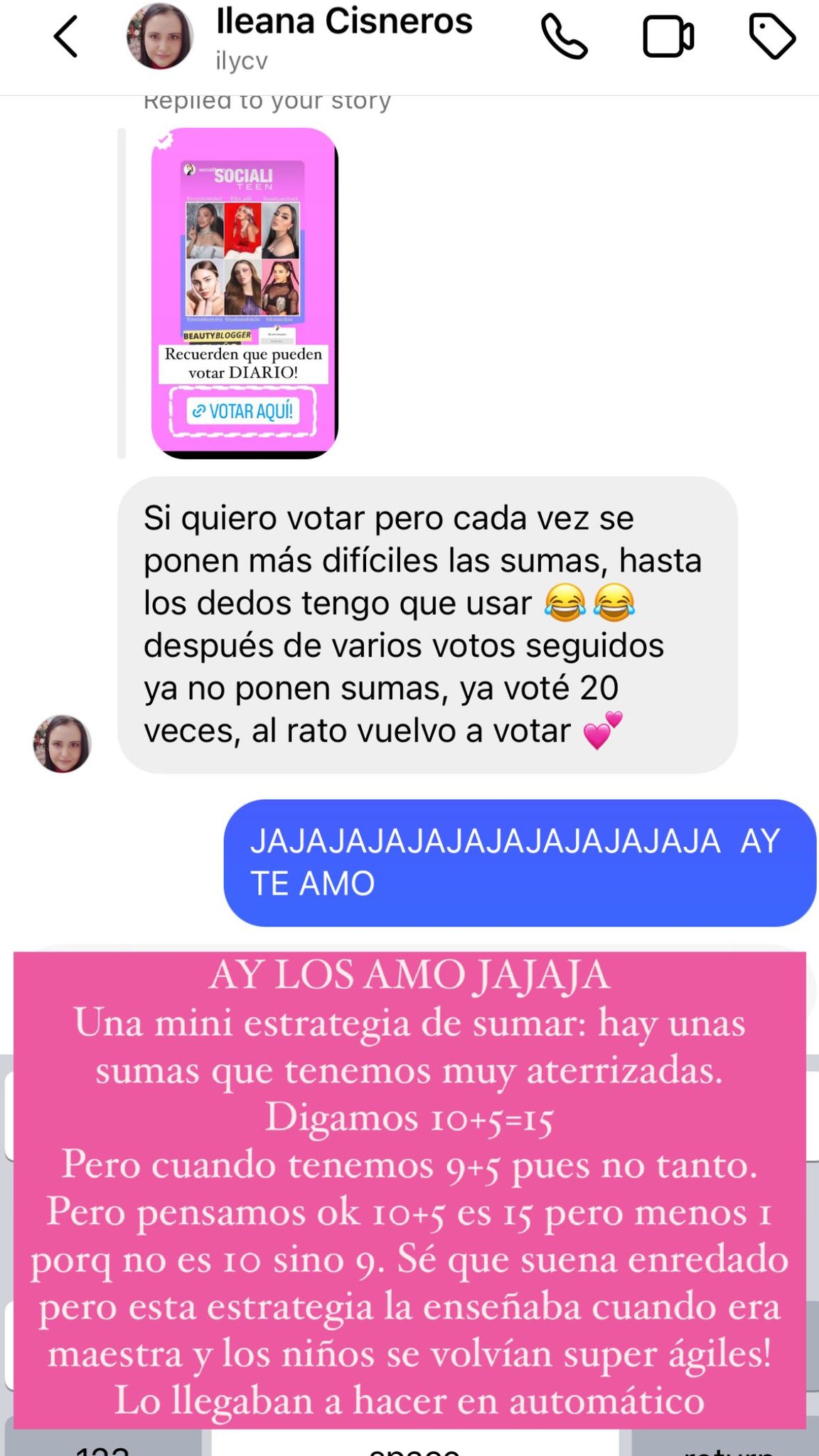Viewport: 819px width, 1456px height.
Task: Open the replied story preview
Action: point(245,293)
